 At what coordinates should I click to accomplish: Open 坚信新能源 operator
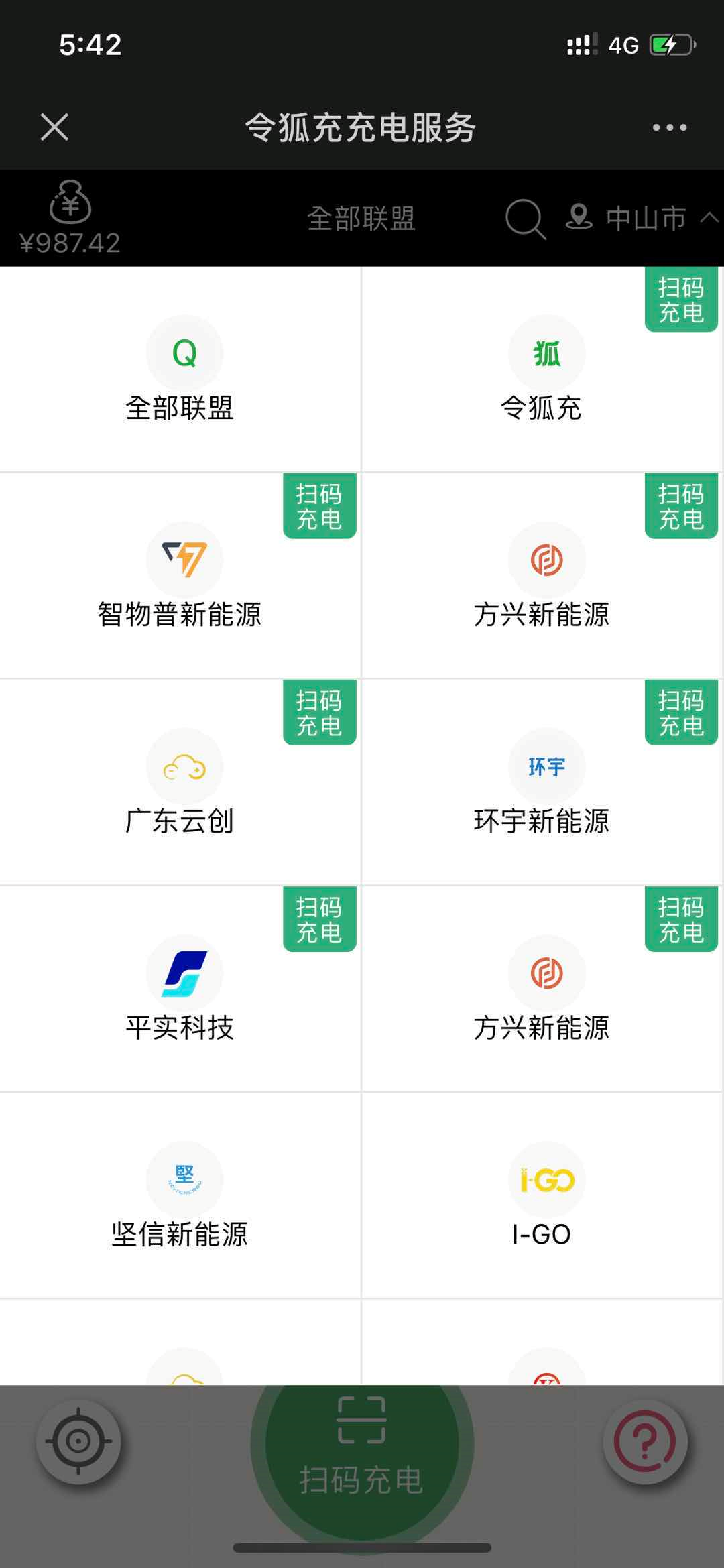(x=180, y=1195)
